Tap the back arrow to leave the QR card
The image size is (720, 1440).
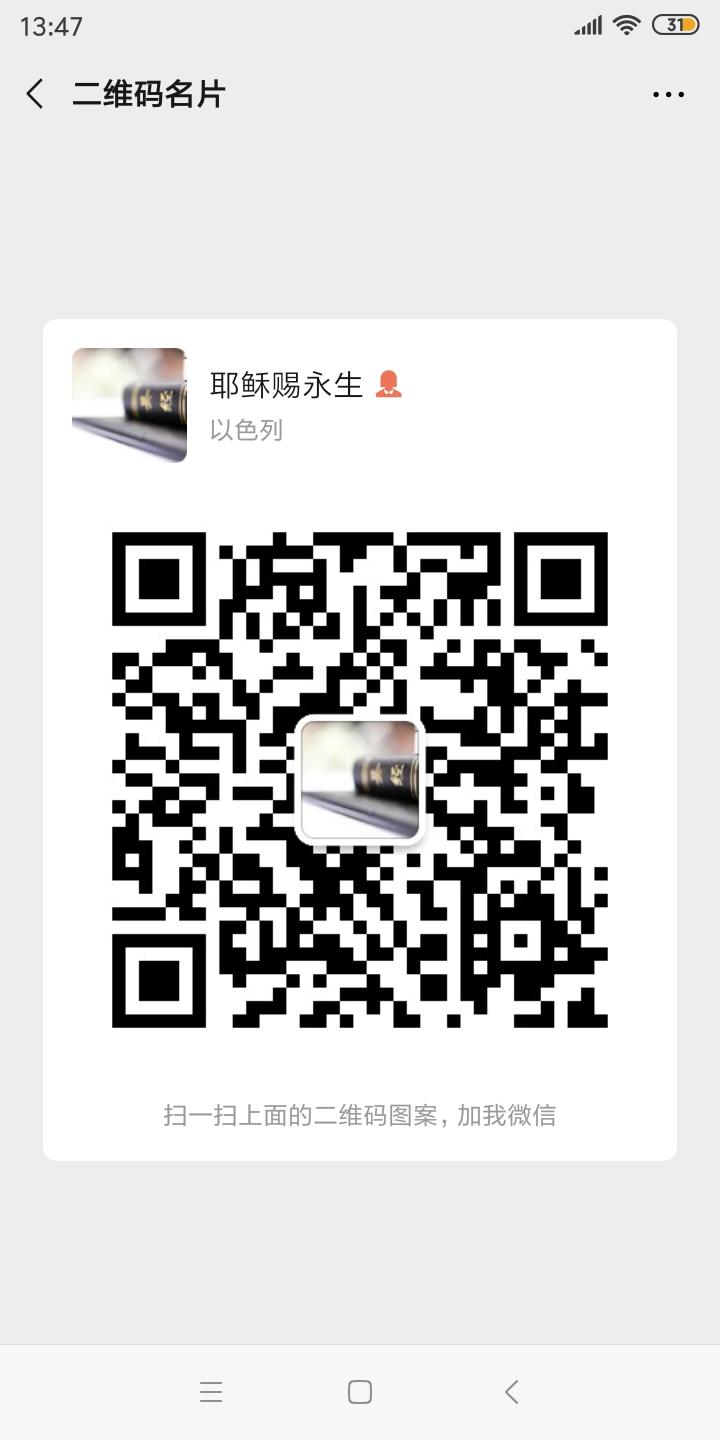point(33,93)
